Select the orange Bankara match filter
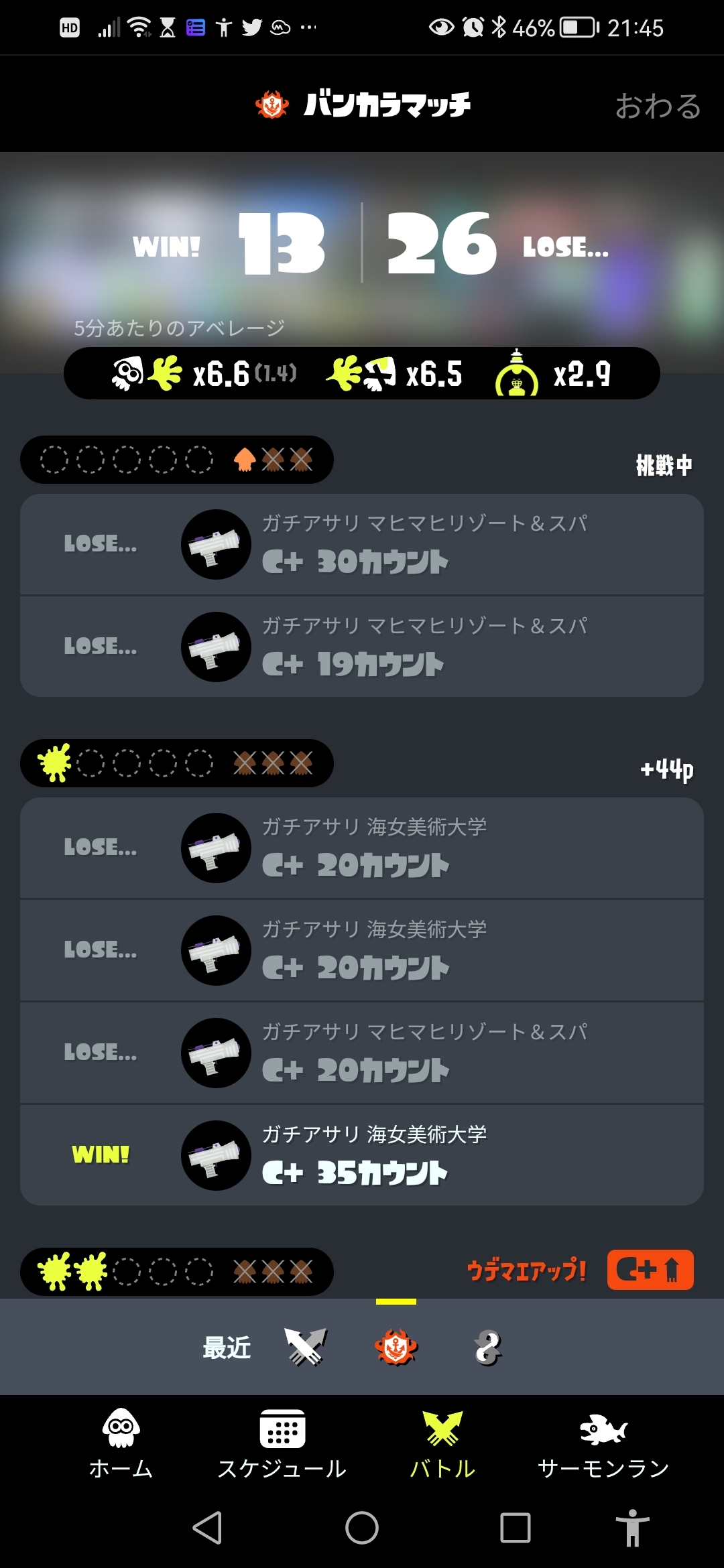 click(396, 1347)
